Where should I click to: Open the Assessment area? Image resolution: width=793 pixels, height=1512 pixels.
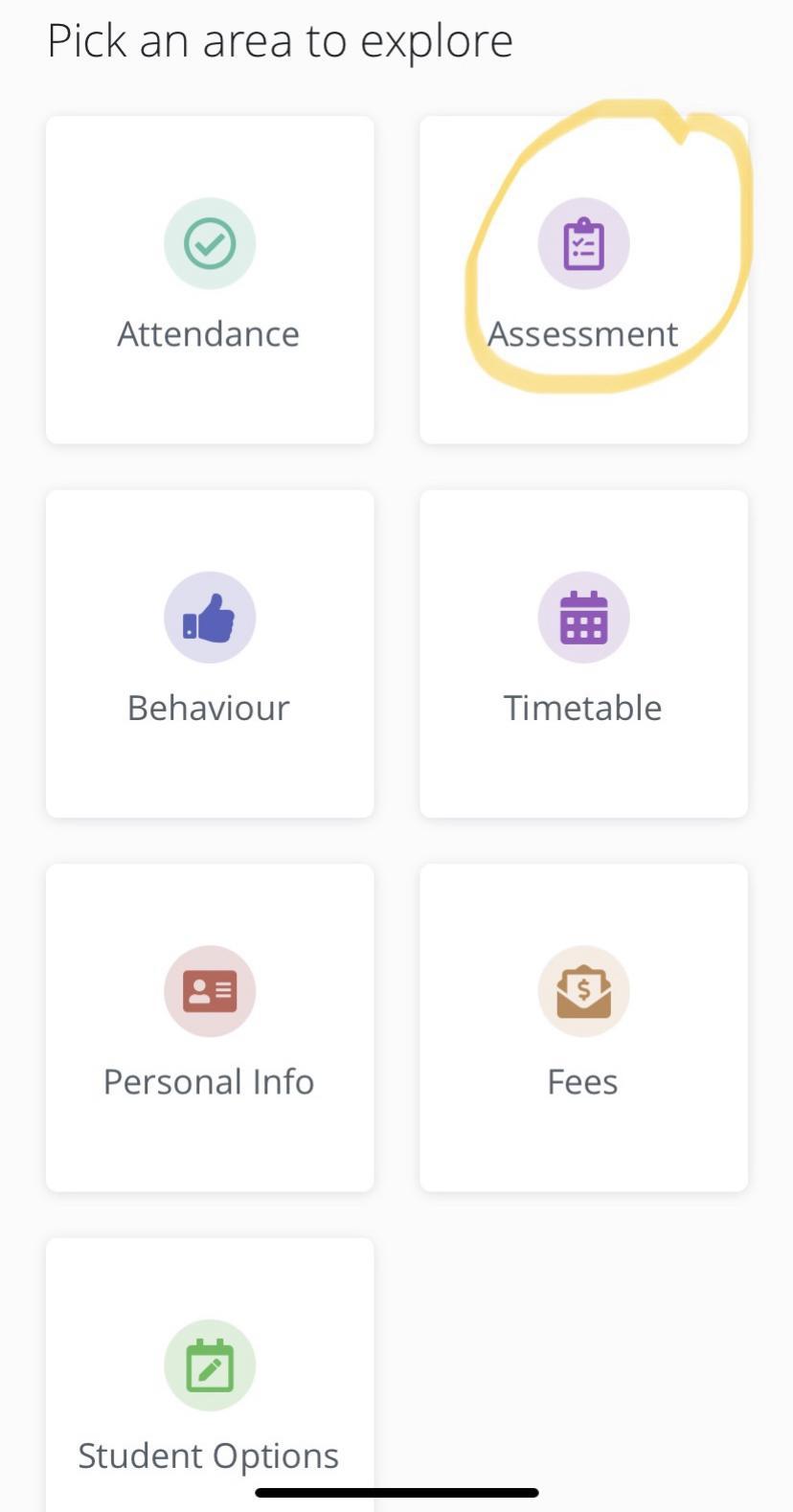[583, 280]
